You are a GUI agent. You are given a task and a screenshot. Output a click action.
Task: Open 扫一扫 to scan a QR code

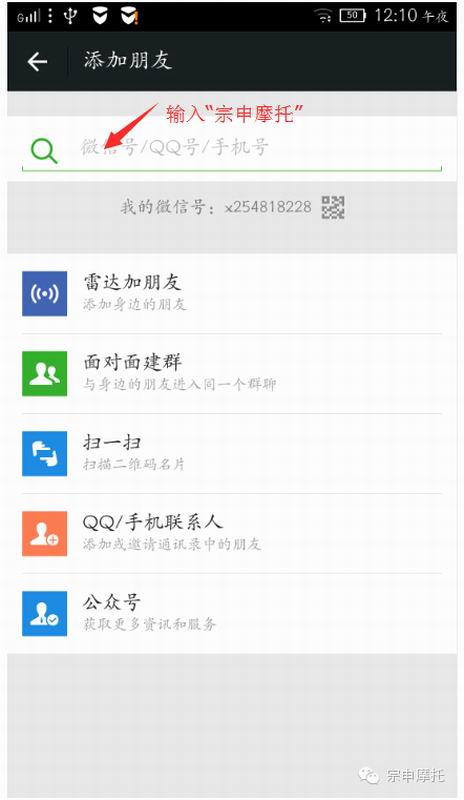coord(232,454)
